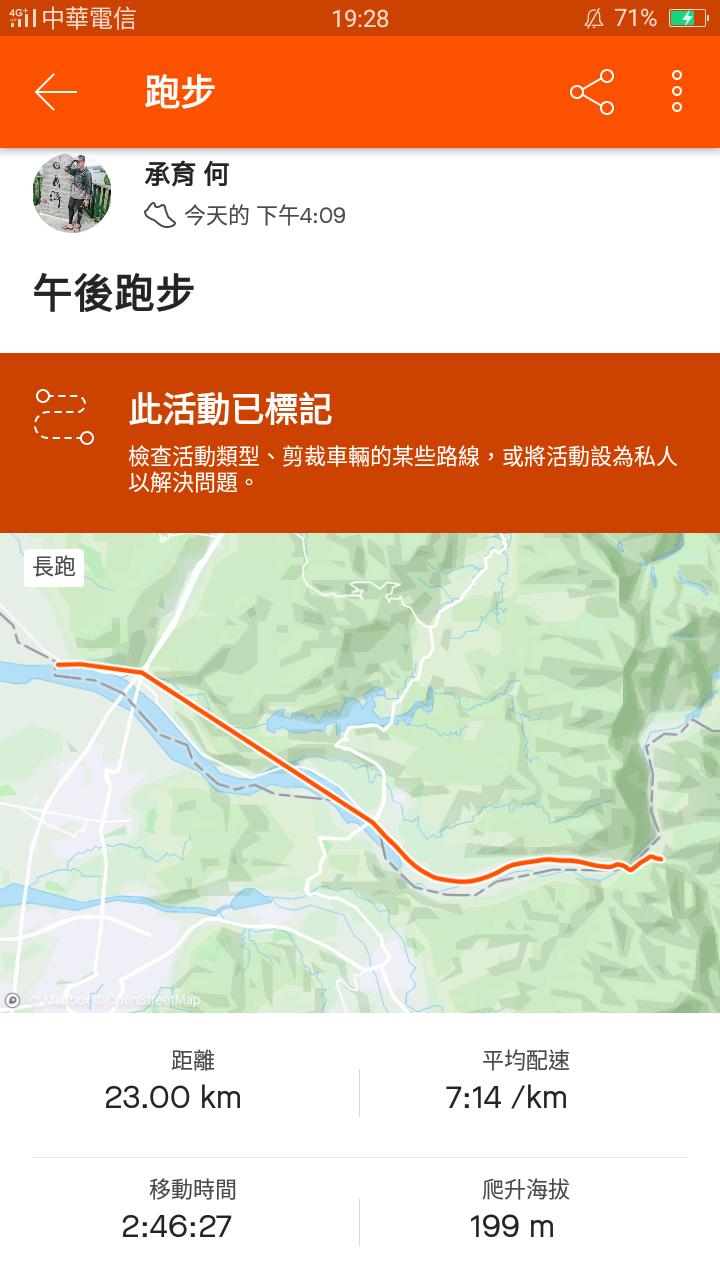This screenshot has height=1280, width=720.
Task: Open the running route map
Action: click(x=360, y=772)
